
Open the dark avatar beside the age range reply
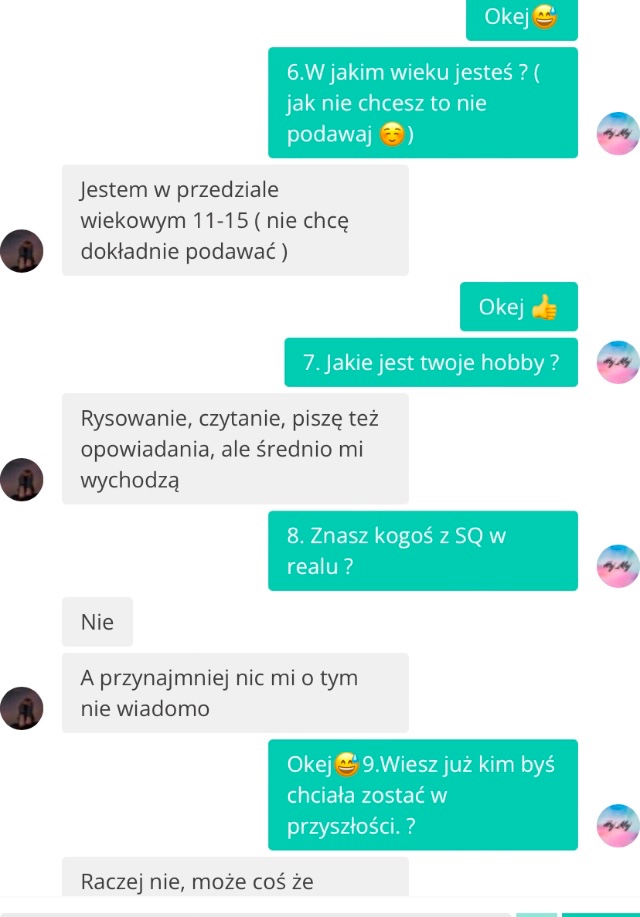pyautogui.click(x=23, y=252)
